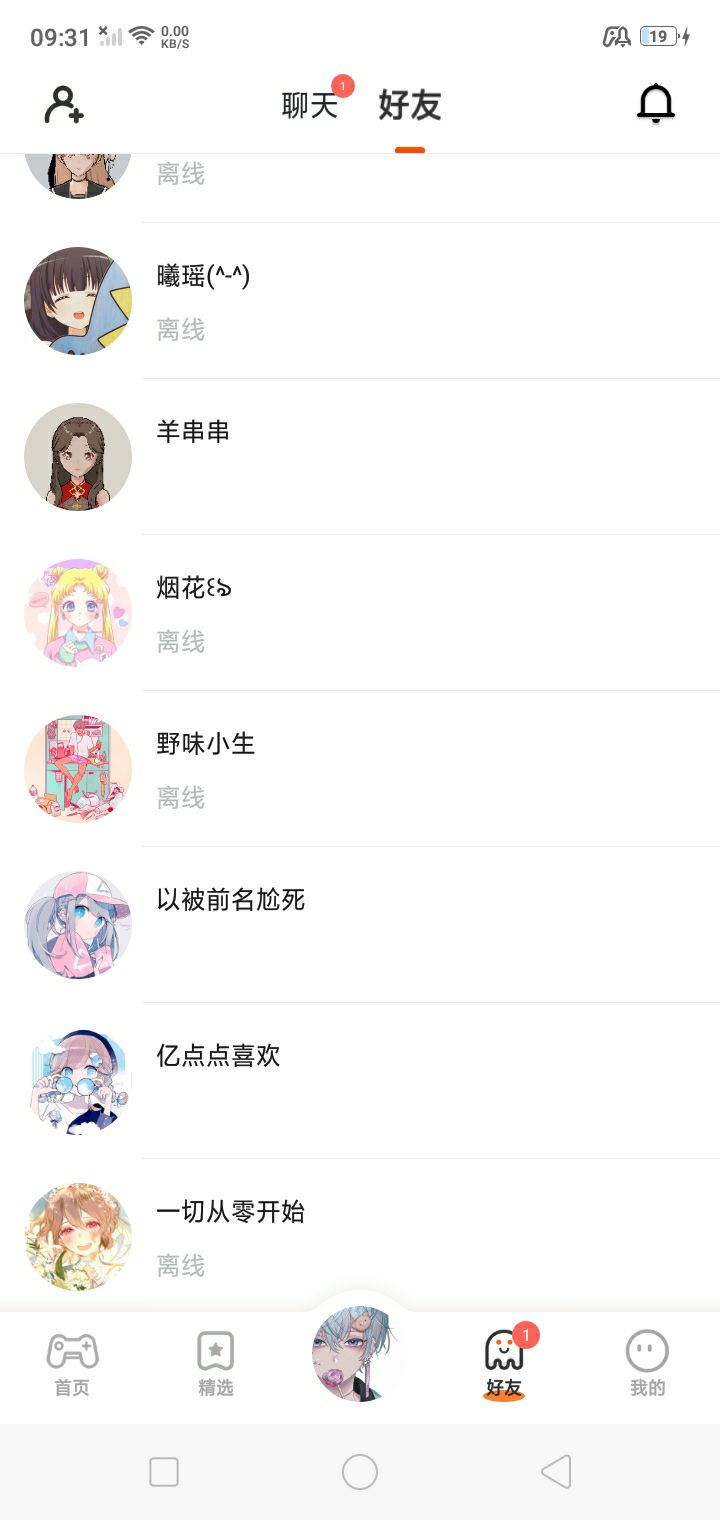Viewport: 720px width, 1520px height.
Task: Open friend 羊串串
Action: pos(360,456)
